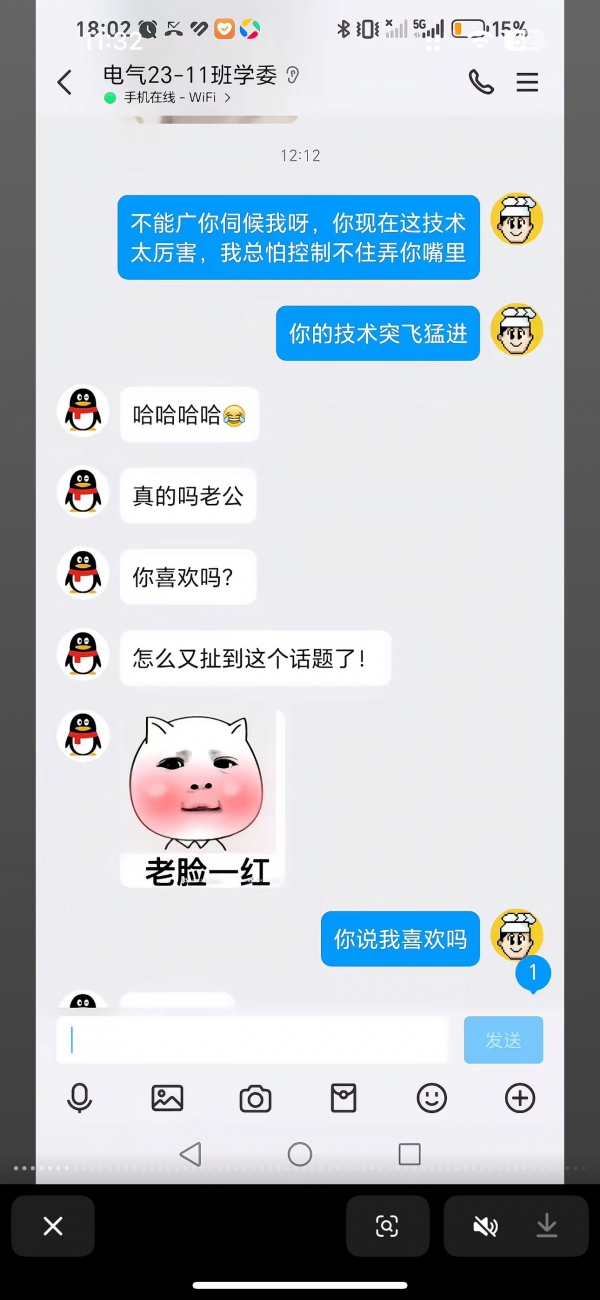Screen dimensions: 600x1300
Task: Close the video viewer
Action: 53,1226
